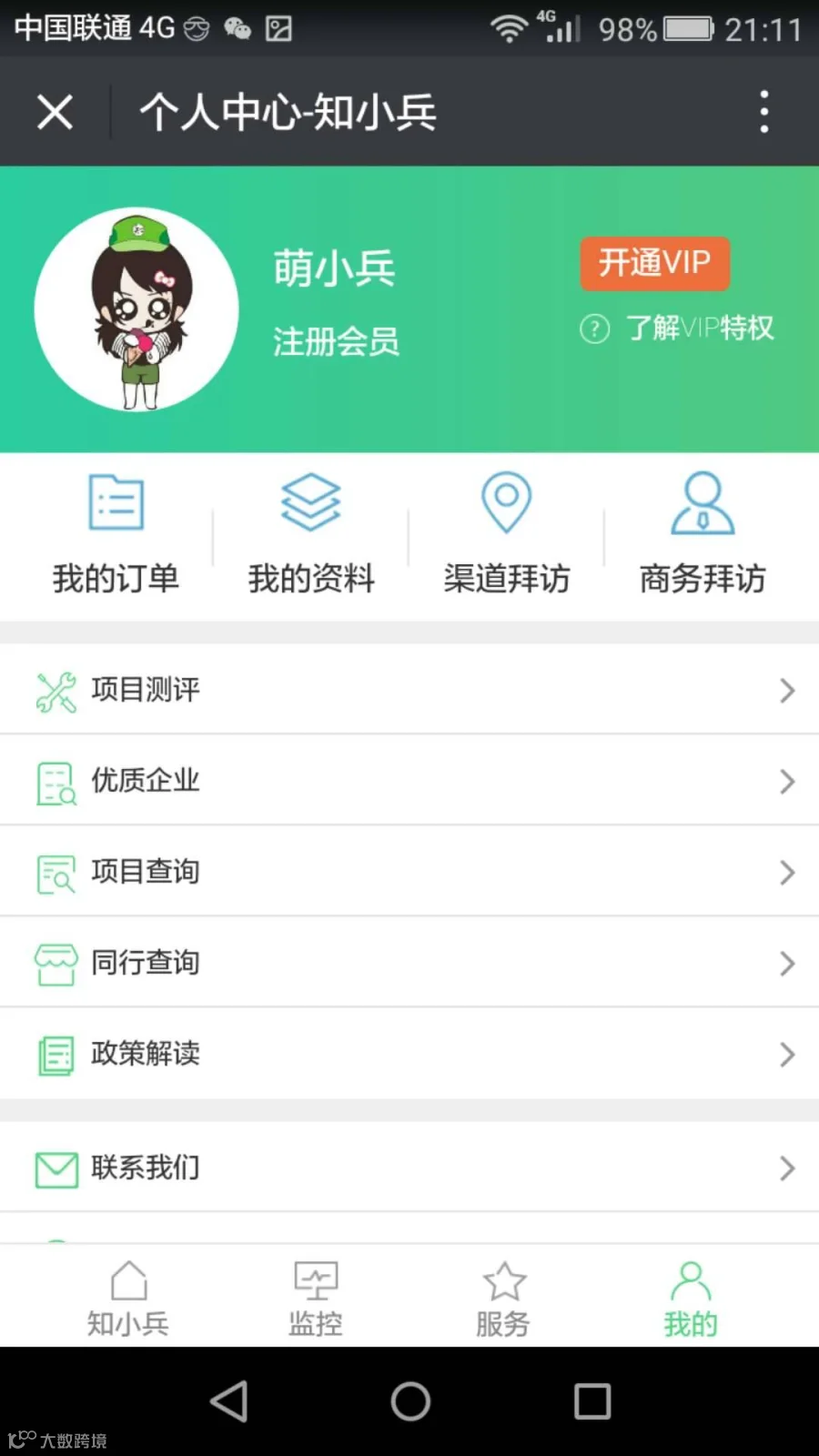This screenshot has height=1456, width=819.
Task: Switch to the 监控 tab
Action: coord(316,1298)
